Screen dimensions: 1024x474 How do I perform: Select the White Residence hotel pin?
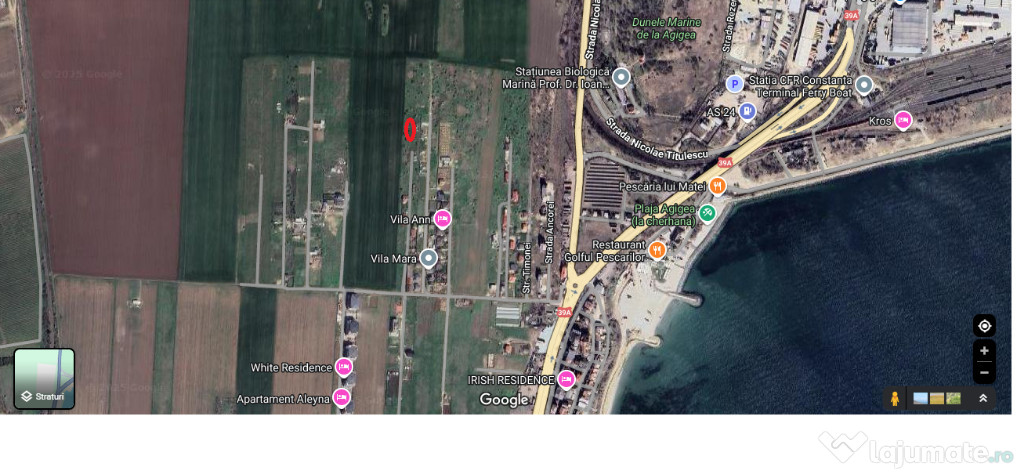click(344, 367)
